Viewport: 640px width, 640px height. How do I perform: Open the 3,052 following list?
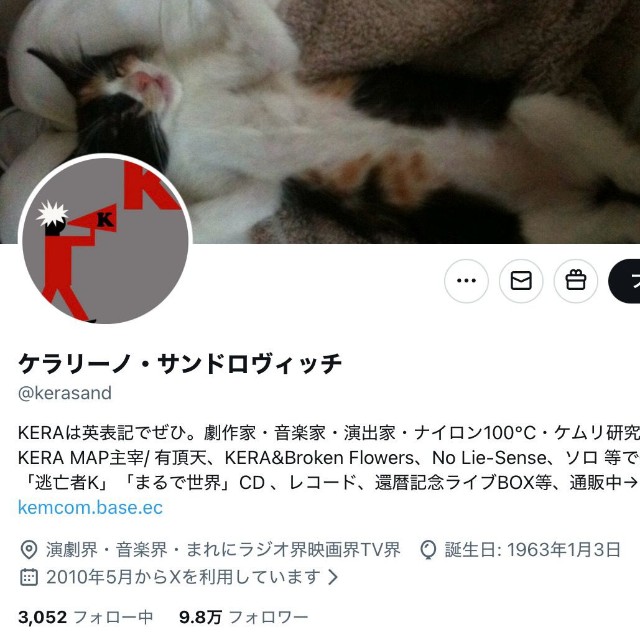[x=85, y=617]
